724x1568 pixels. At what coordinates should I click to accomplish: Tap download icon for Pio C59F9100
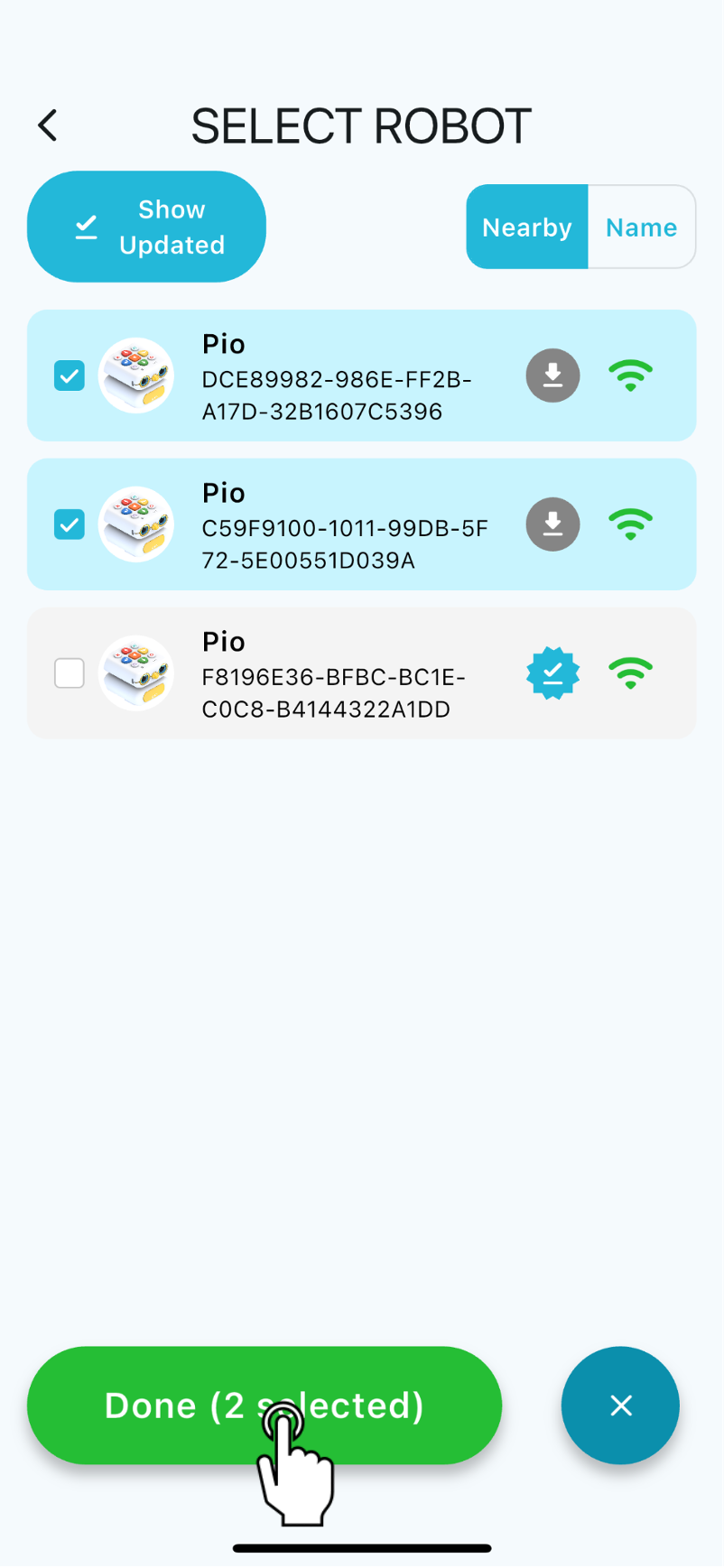point(552,524)
